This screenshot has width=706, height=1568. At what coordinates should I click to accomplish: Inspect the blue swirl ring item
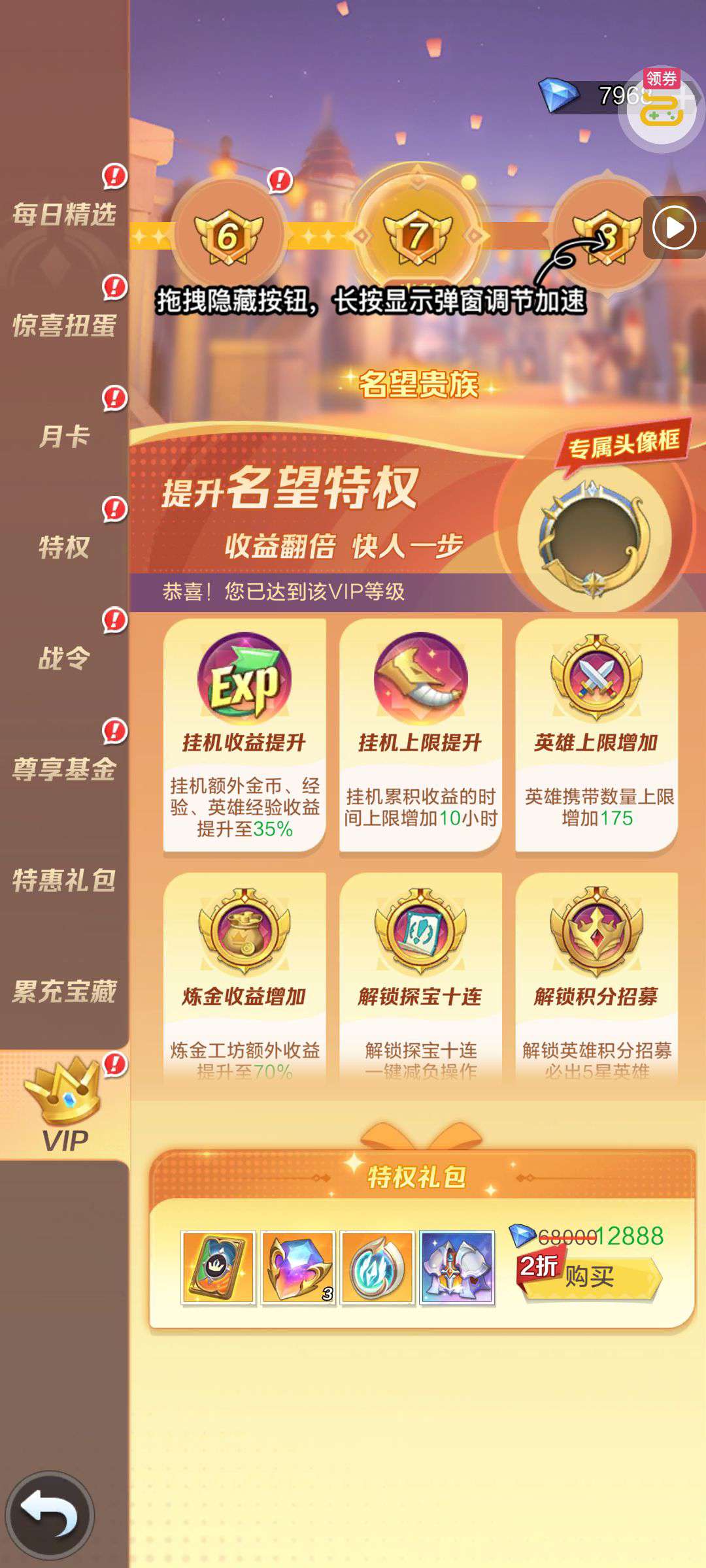377,1267
